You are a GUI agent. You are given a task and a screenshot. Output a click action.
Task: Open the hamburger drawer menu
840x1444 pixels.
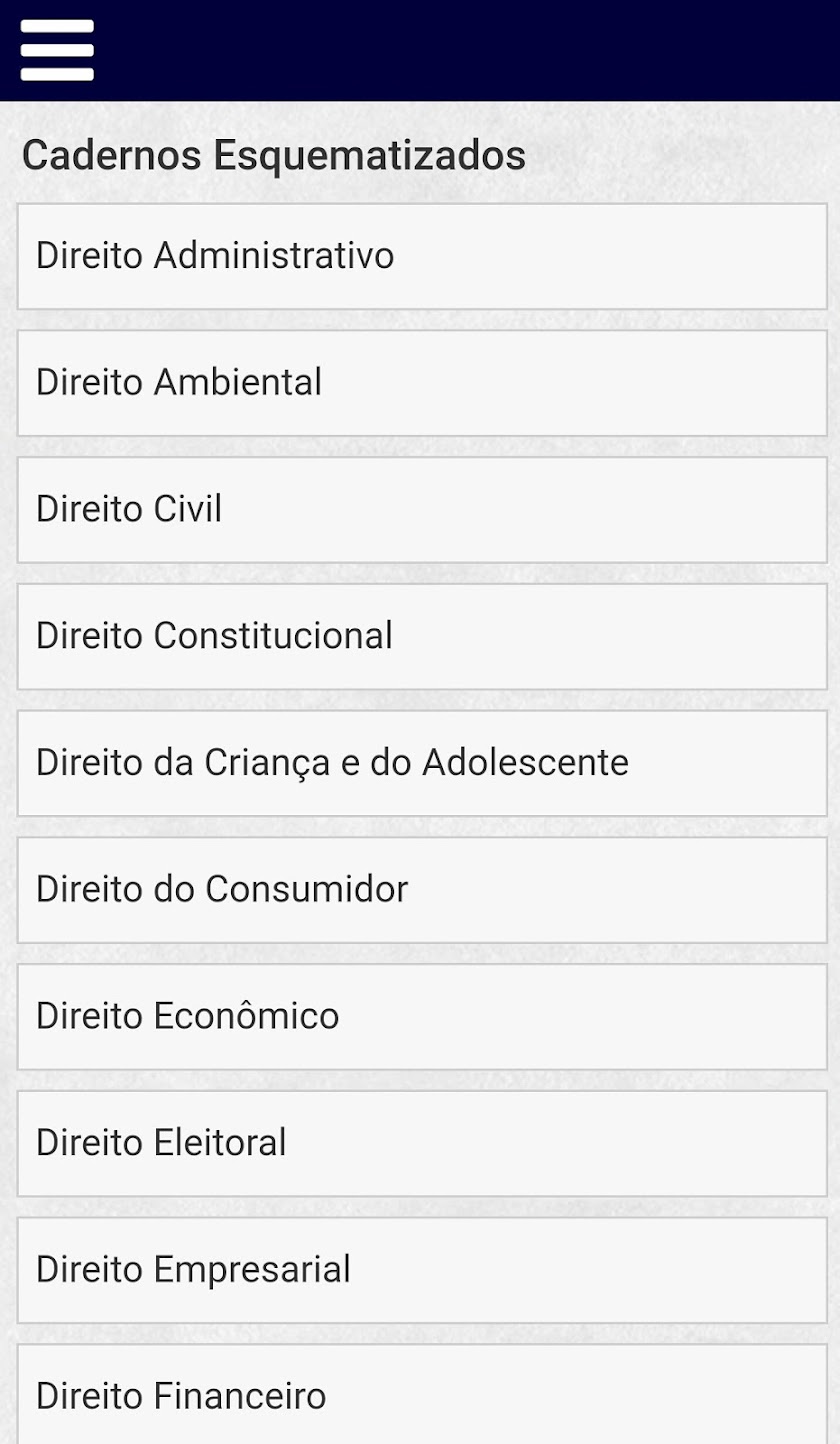click(57, 50)
